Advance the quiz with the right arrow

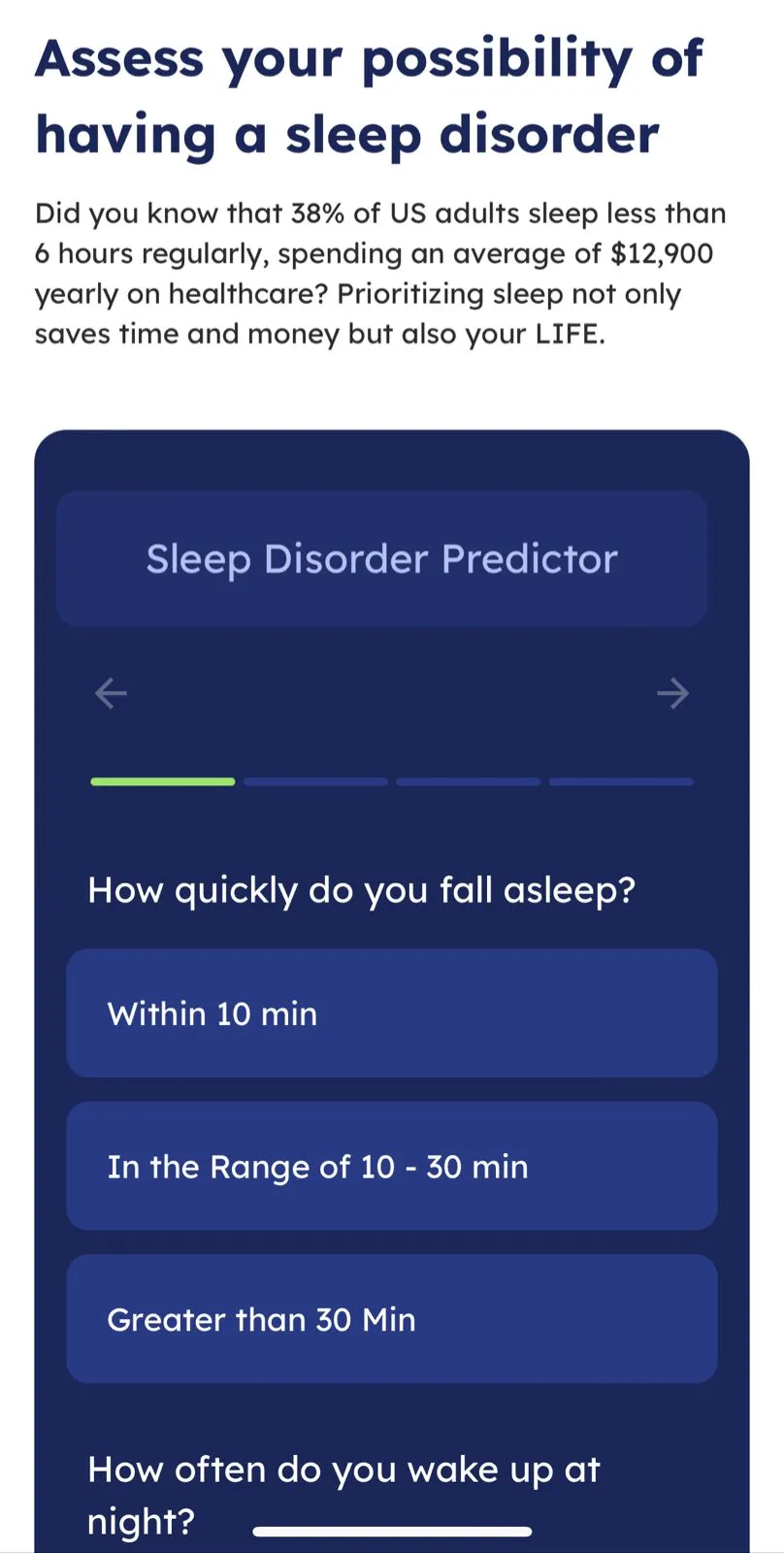pyautogui.click(x=673, y=693)
